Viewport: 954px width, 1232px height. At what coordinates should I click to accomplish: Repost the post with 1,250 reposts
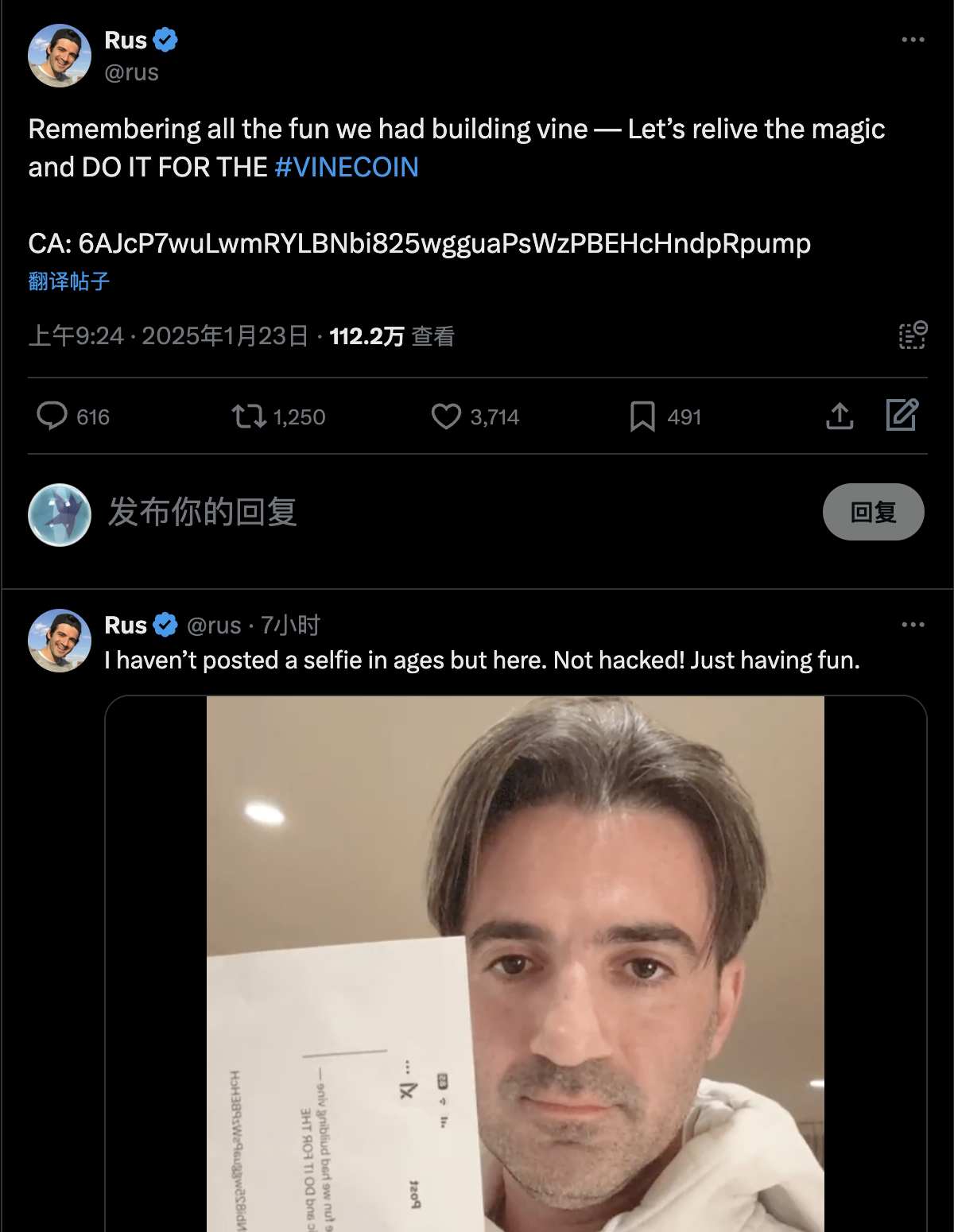(249, 416)
